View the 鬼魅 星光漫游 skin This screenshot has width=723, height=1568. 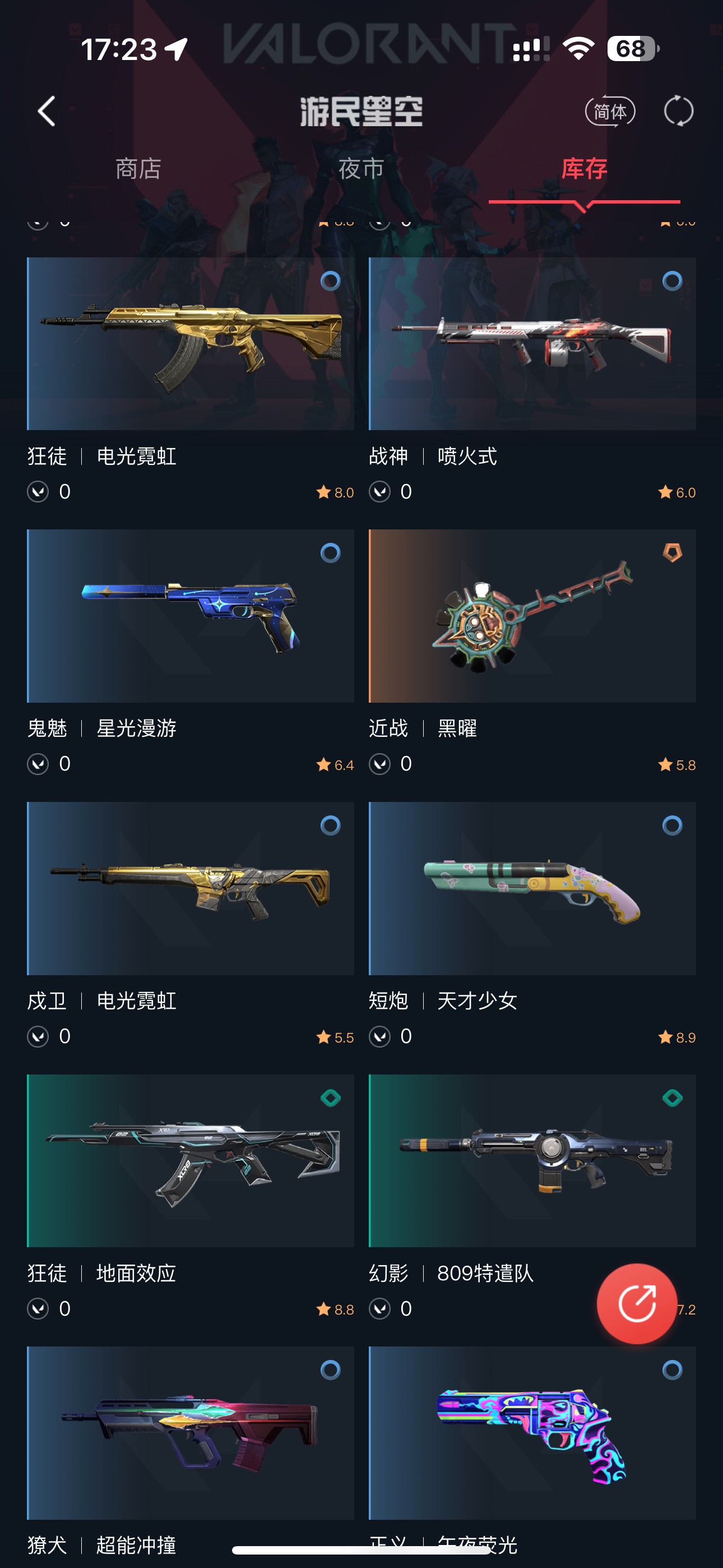(190, 616)
